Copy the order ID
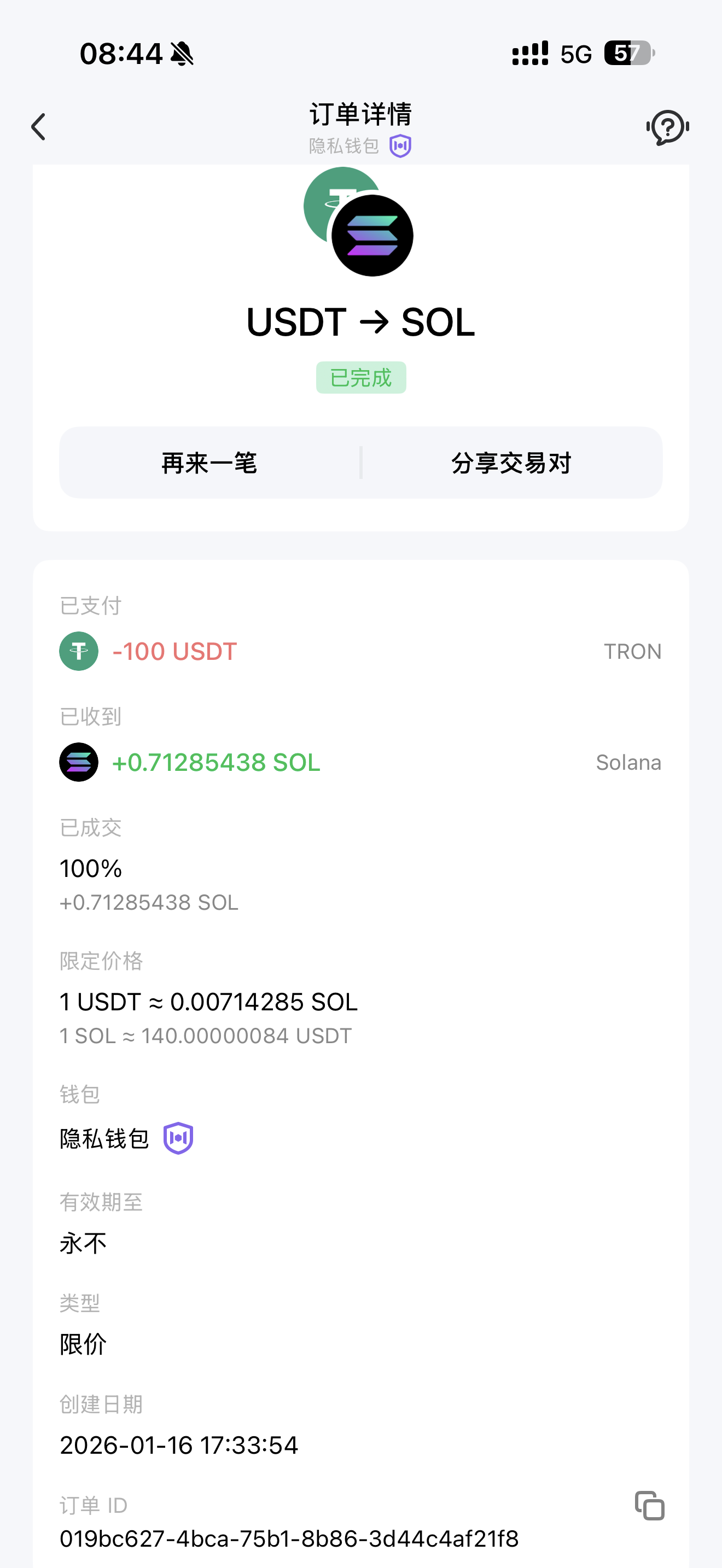This screenshot has height=1568, width=722. [x=650, y=1505]
